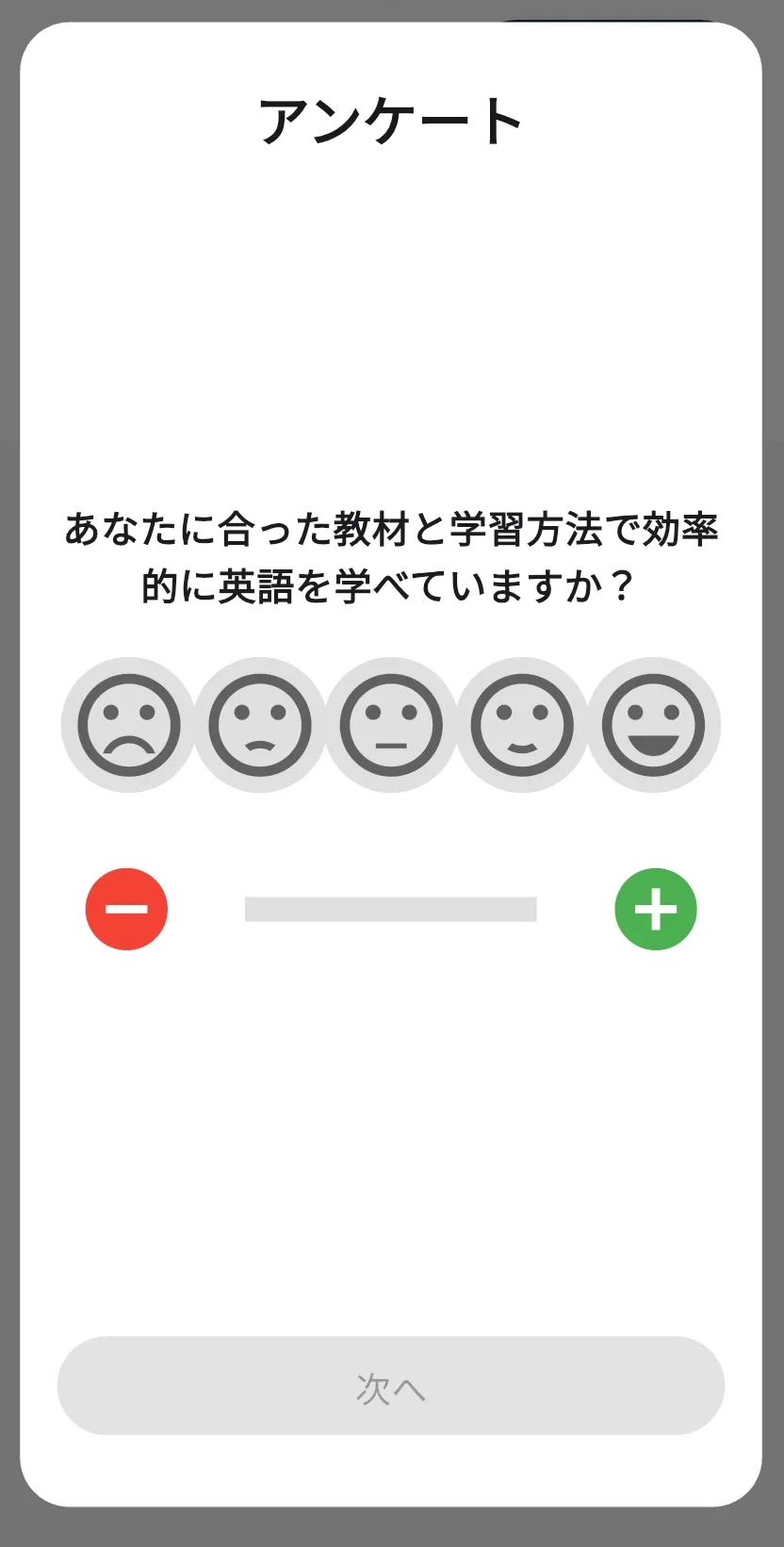Decrease rating with the red minus button

point(126,909)
